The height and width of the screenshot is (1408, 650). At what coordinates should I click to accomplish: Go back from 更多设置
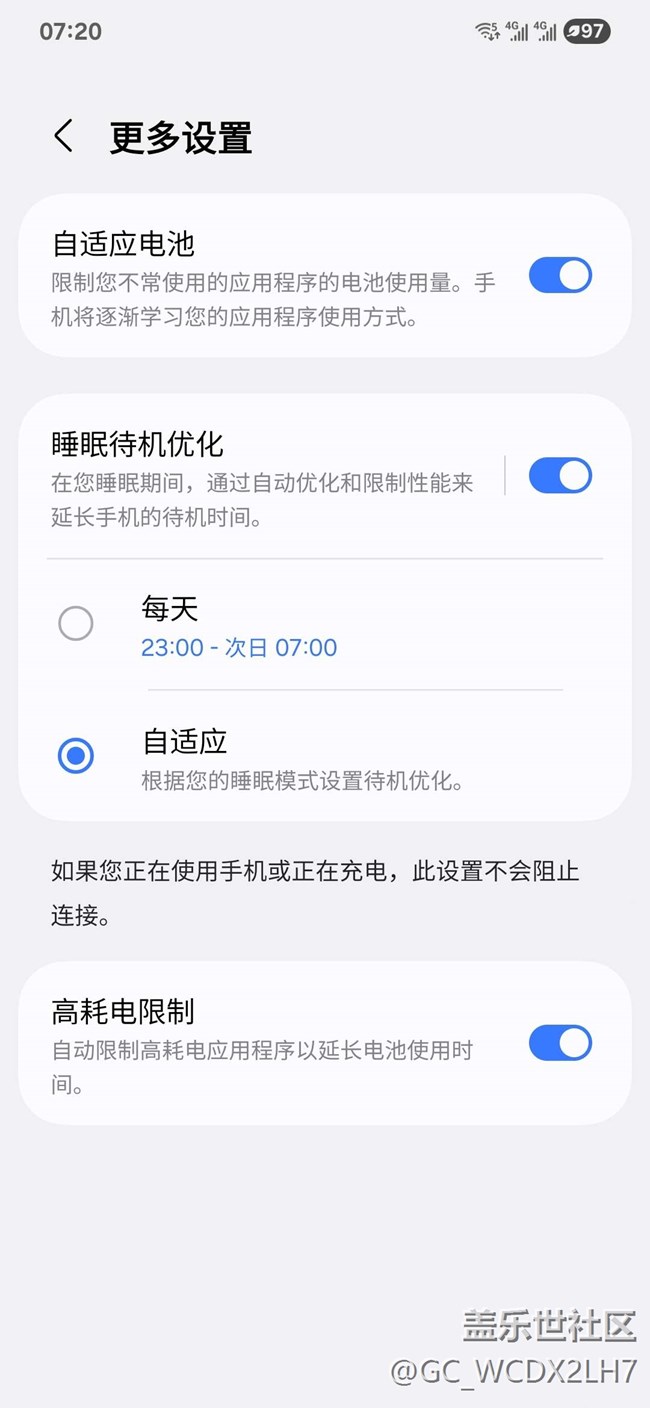click(64, 137)
